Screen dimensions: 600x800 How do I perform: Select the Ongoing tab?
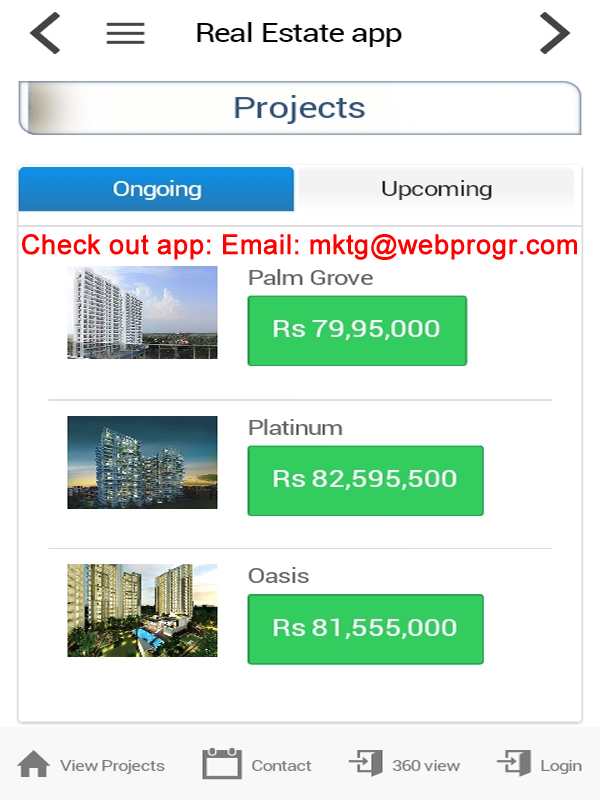[x=157, y=189]
